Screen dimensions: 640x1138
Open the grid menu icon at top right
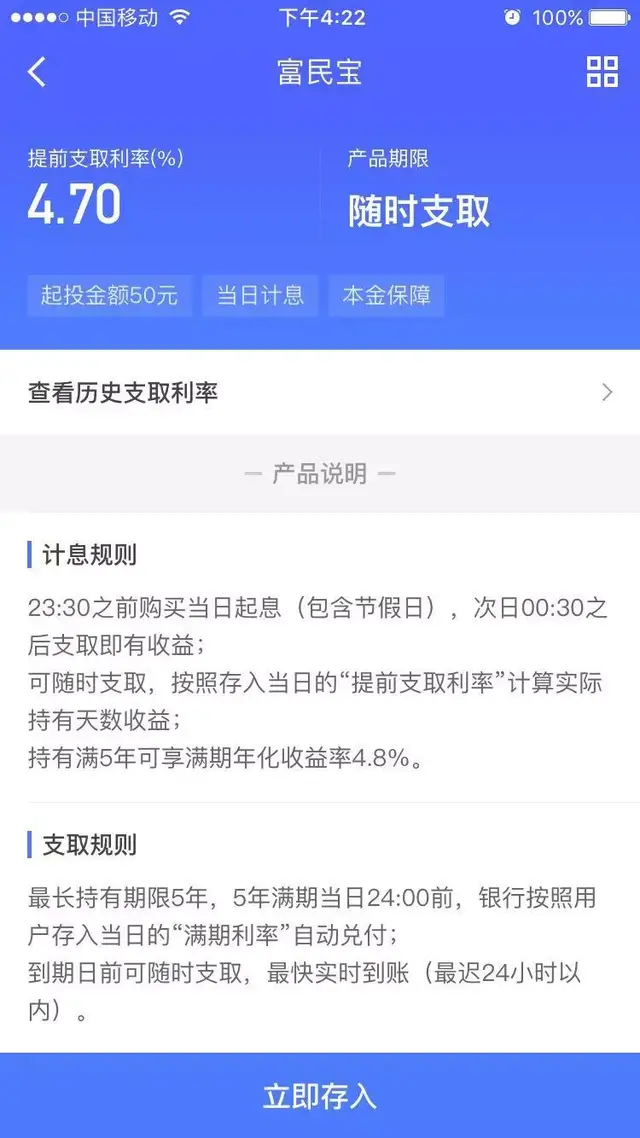tap(602, 72)
